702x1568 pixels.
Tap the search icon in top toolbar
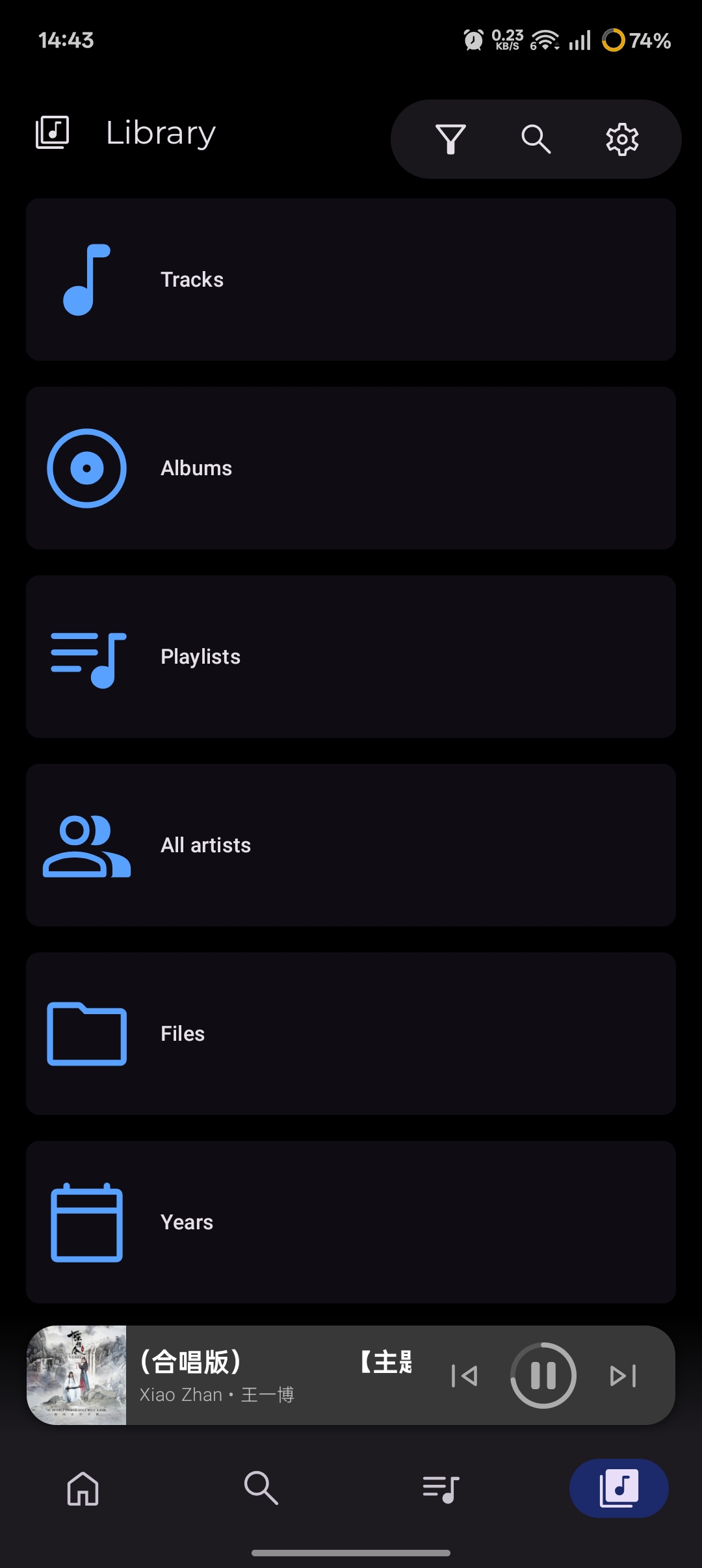click(536, 139)
